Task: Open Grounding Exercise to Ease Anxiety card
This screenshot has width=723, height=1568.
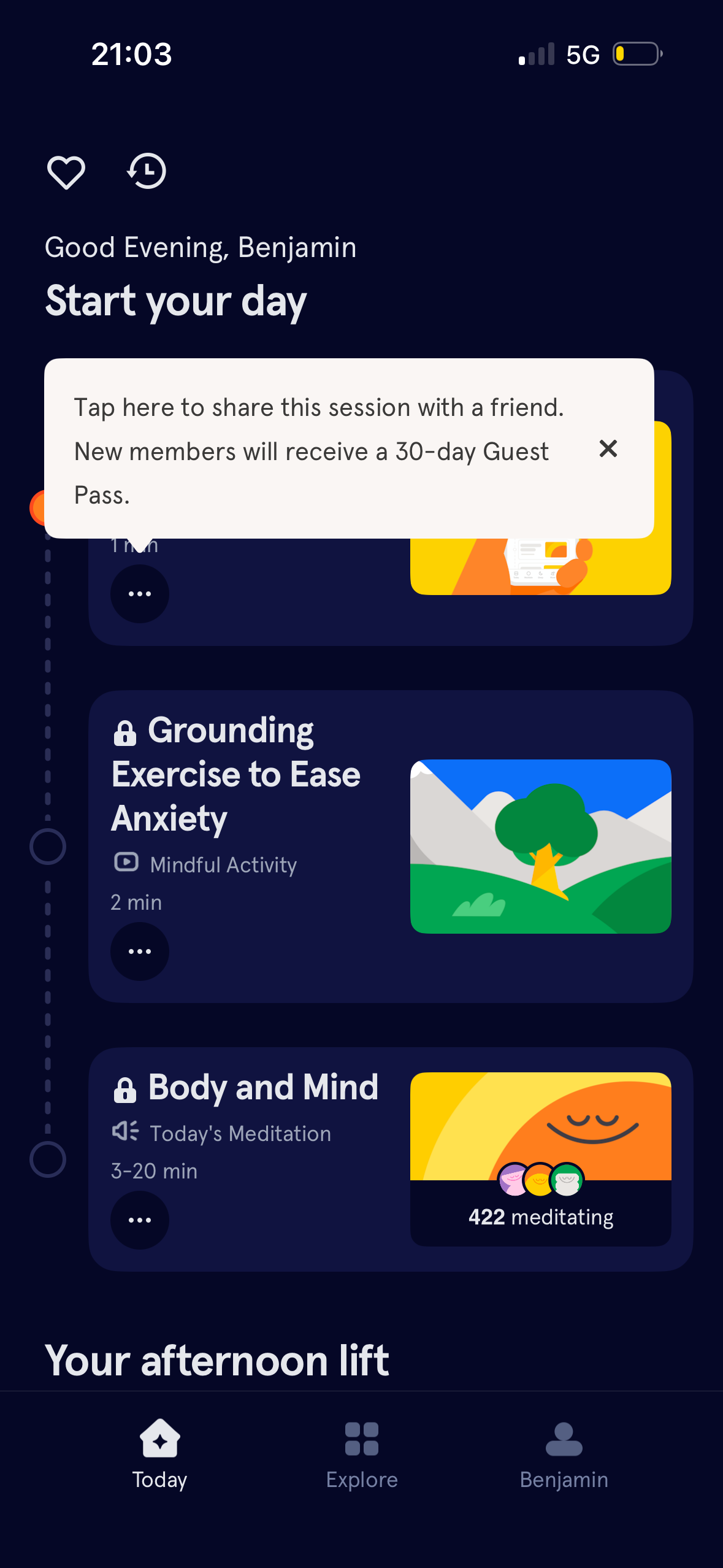Action: pyautogui.click(x=391, y=846)
